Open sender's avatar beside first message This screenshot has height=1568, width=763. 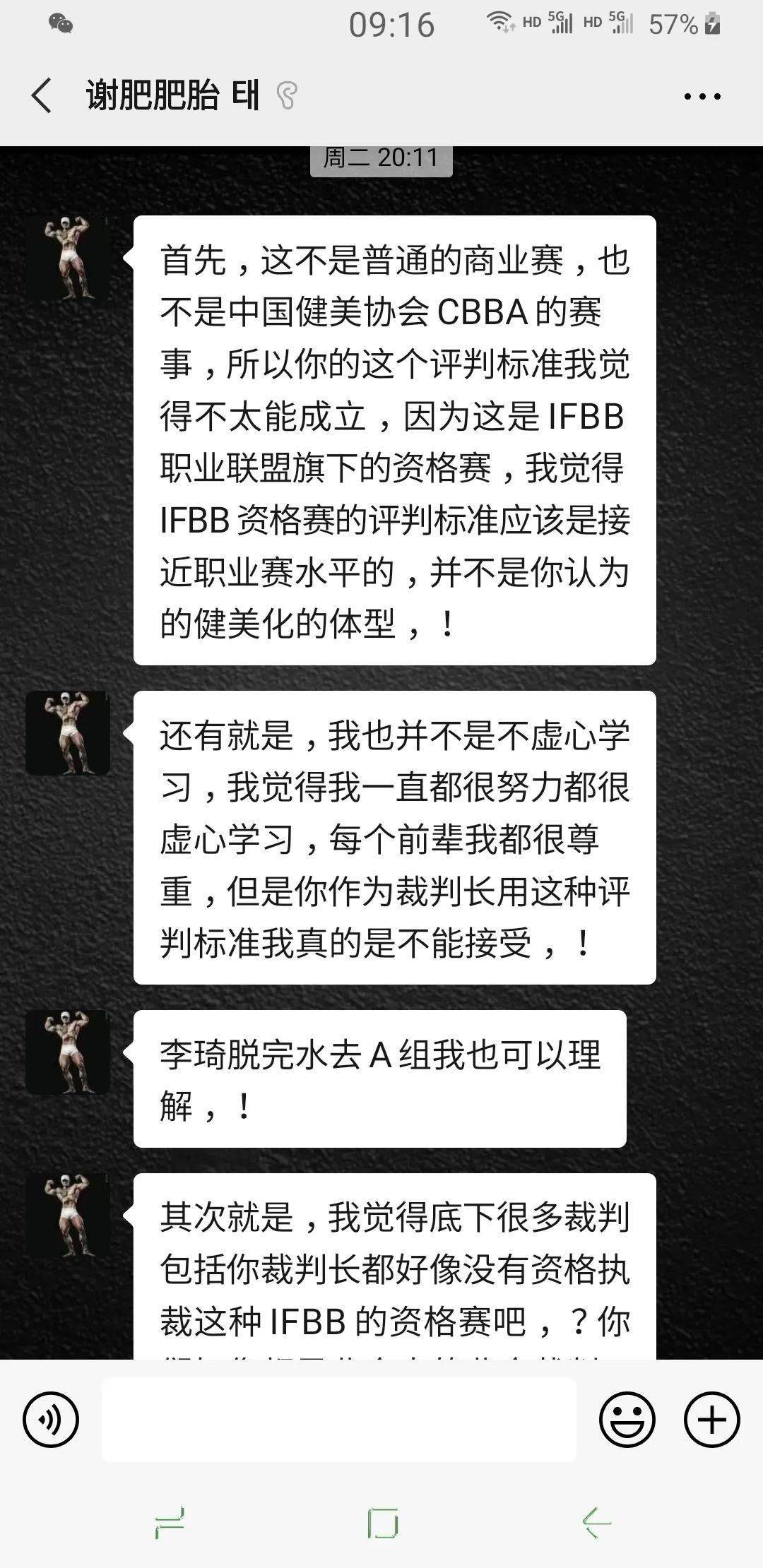[x=68, y=258]
